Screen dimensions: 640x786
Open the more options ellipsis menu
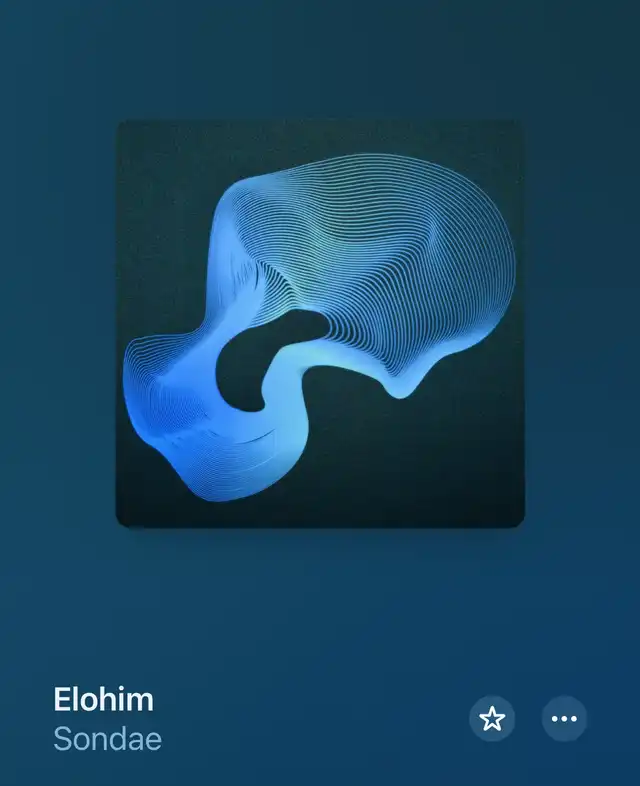[565, 719]
